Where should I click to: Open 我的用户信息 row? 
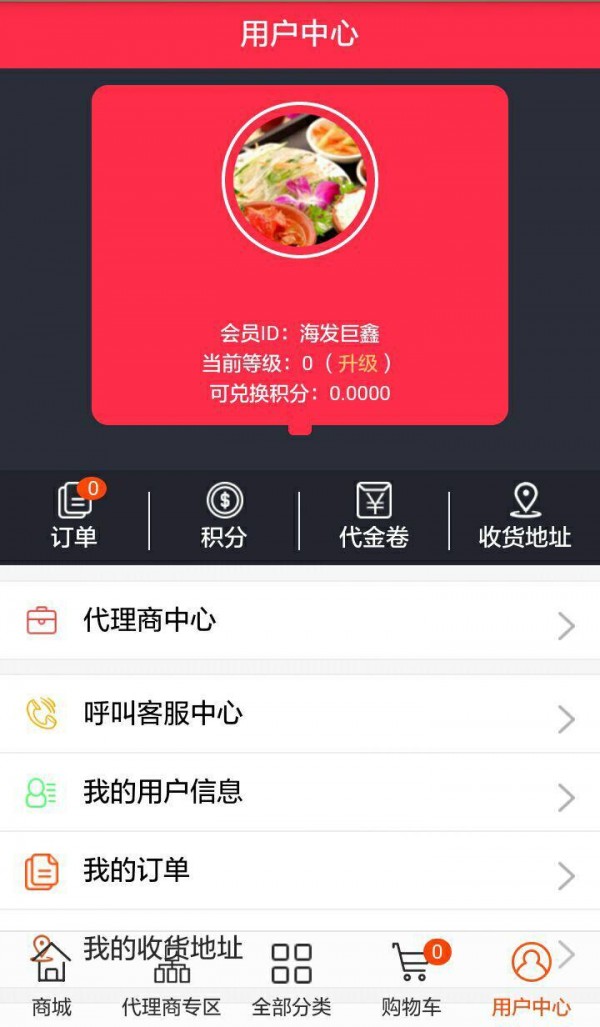(300, 793)
